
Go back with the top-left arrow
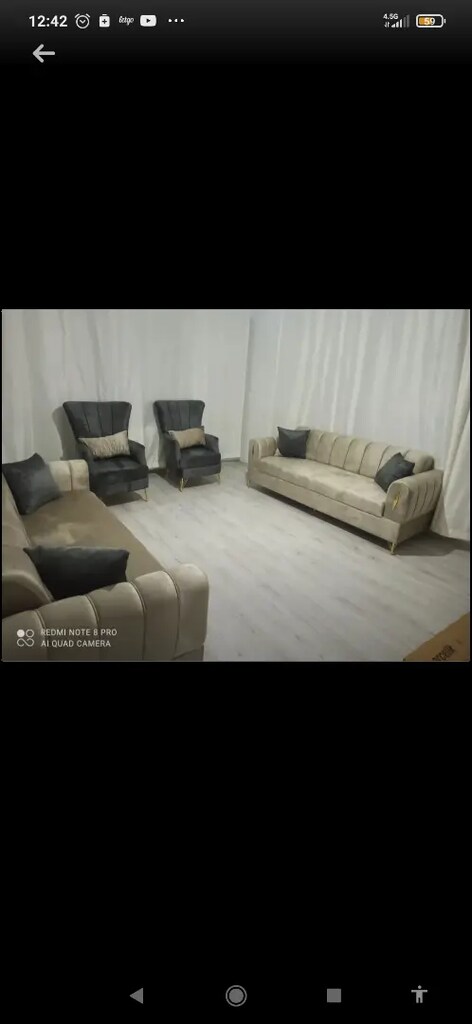pos(44,54)
